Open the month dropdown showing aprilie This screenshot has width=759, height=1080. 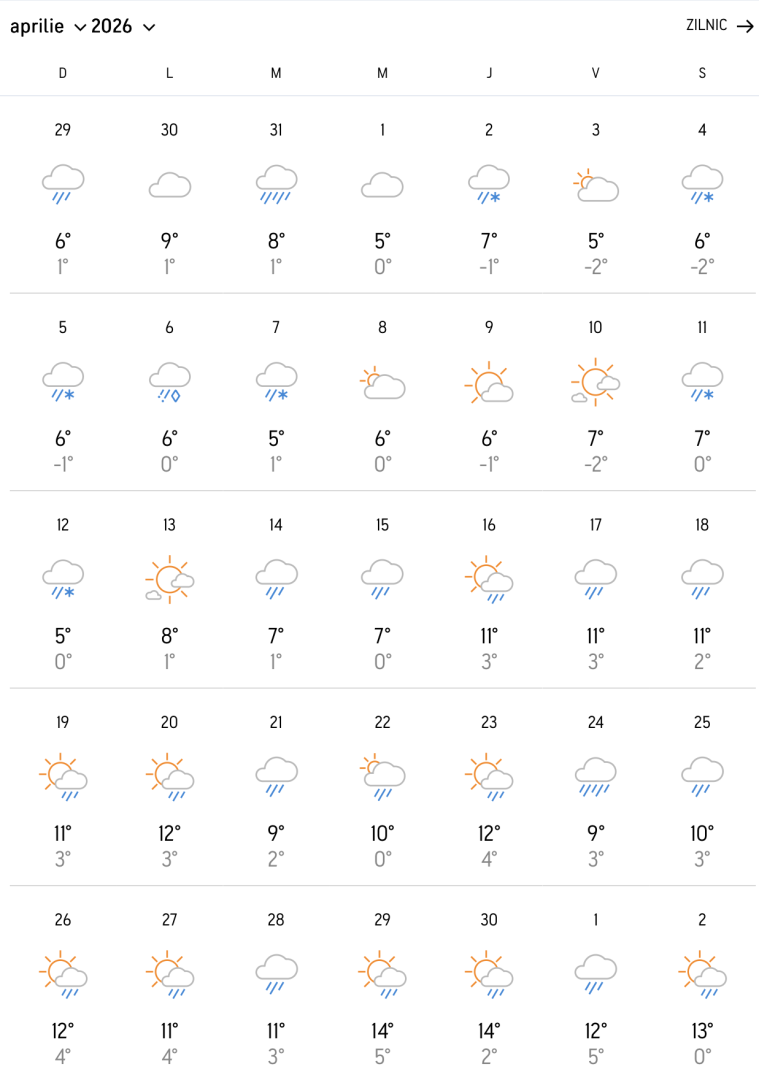(x=48, y=27)
